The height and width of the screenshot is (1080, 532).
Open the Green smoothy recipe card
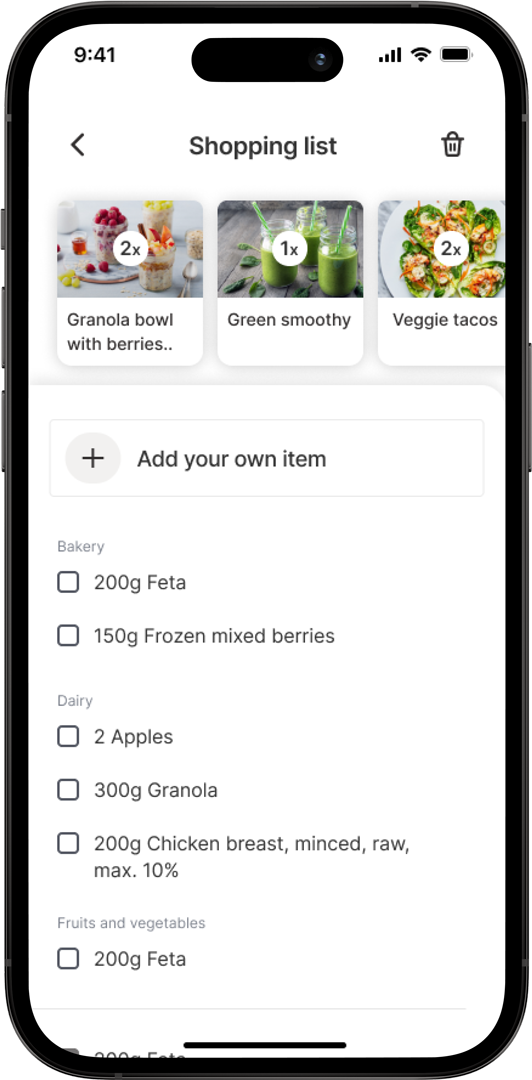point(290,283)
